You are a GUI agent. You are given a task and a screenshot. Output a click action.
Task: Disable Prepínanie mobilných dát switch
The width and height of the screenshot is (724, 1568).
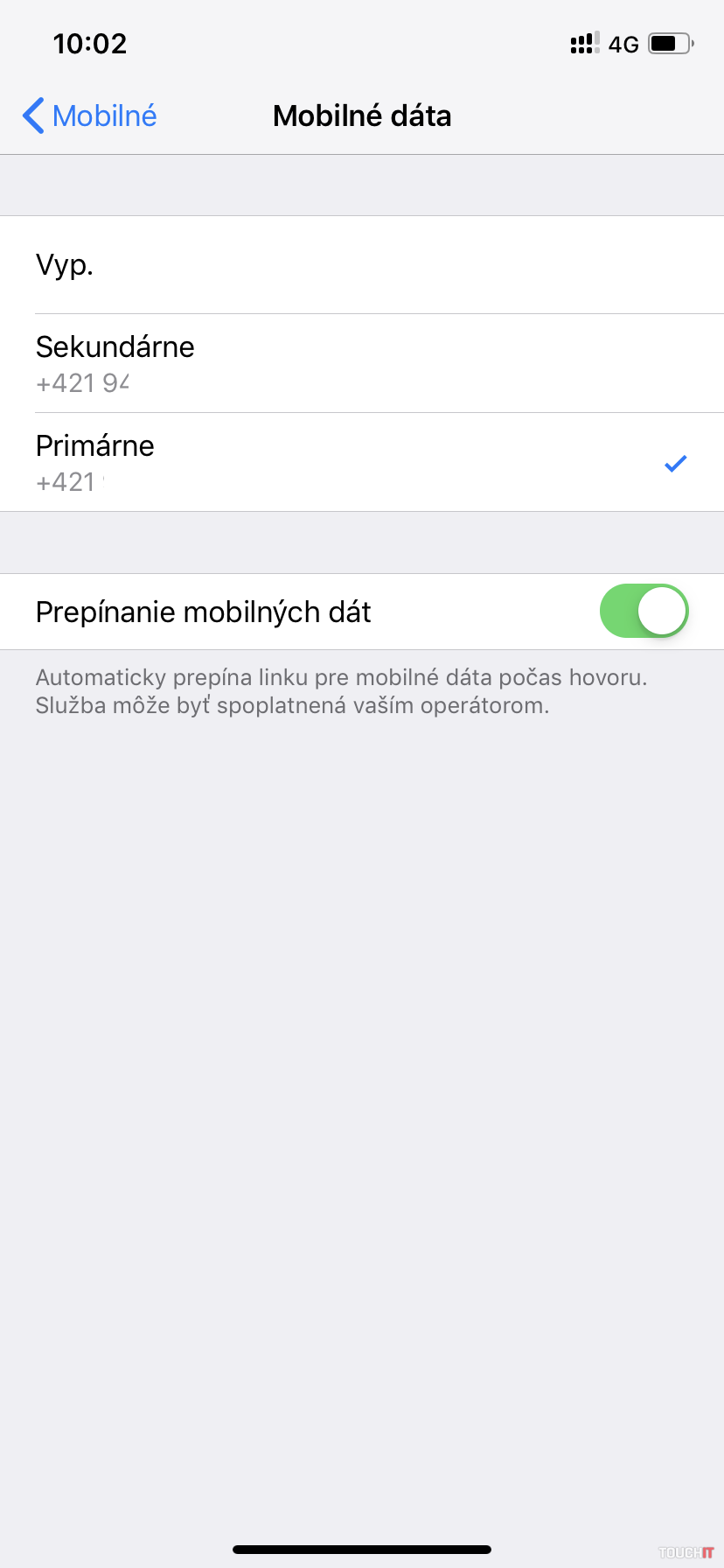[x=644, y=611]
